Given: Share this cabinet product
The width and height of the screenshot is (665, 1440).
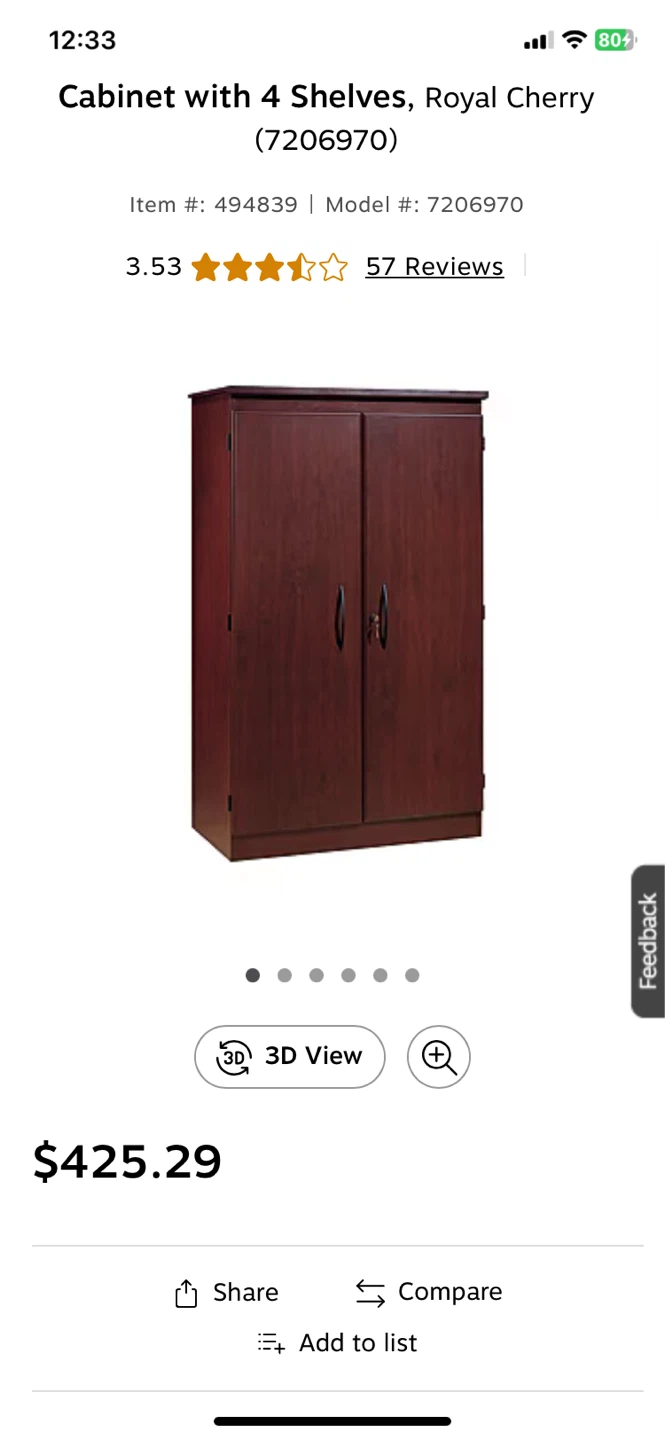Looking at the screenshot, I should [x=227, y=1292].
